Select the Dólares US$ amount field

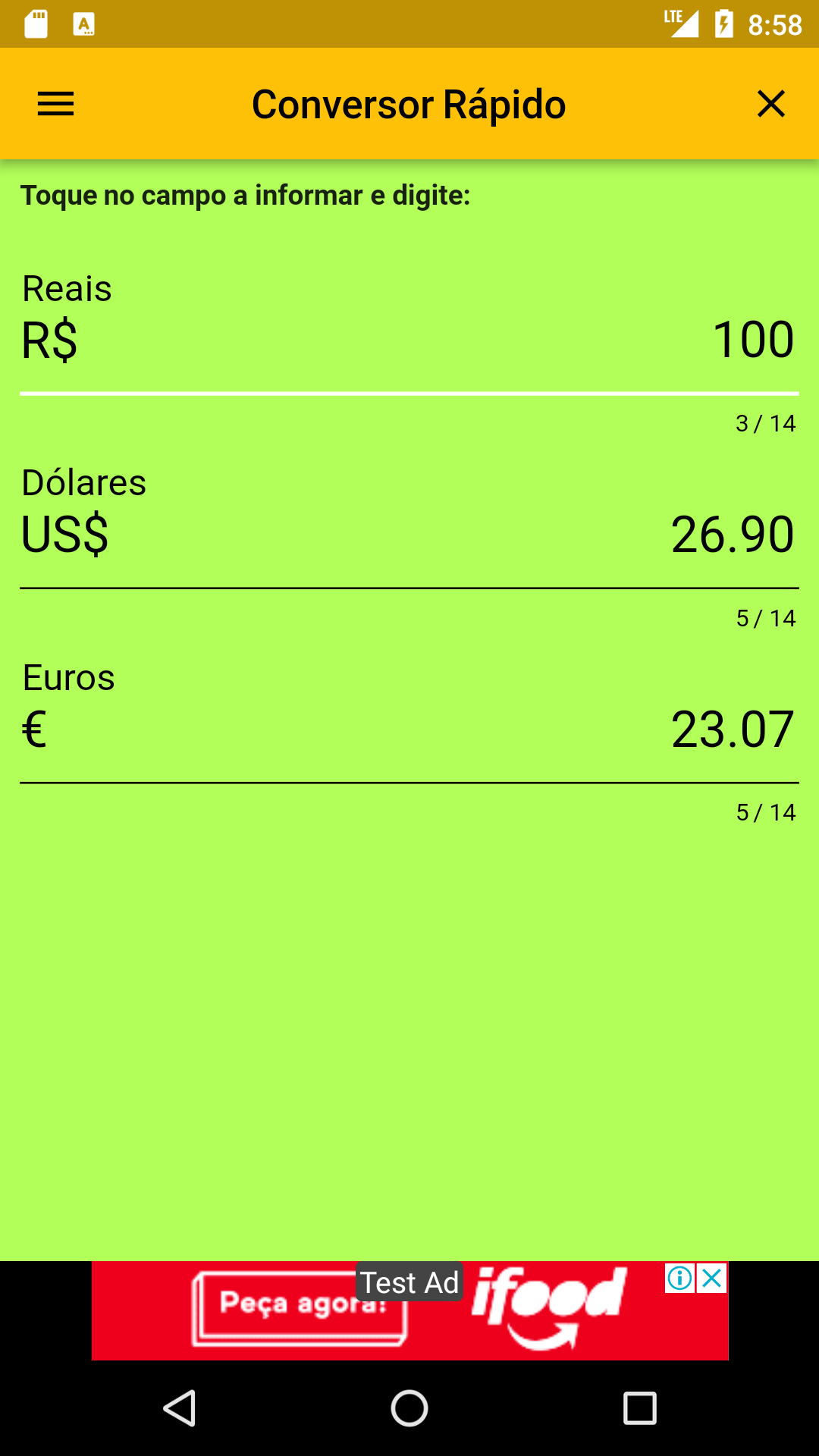409,534
